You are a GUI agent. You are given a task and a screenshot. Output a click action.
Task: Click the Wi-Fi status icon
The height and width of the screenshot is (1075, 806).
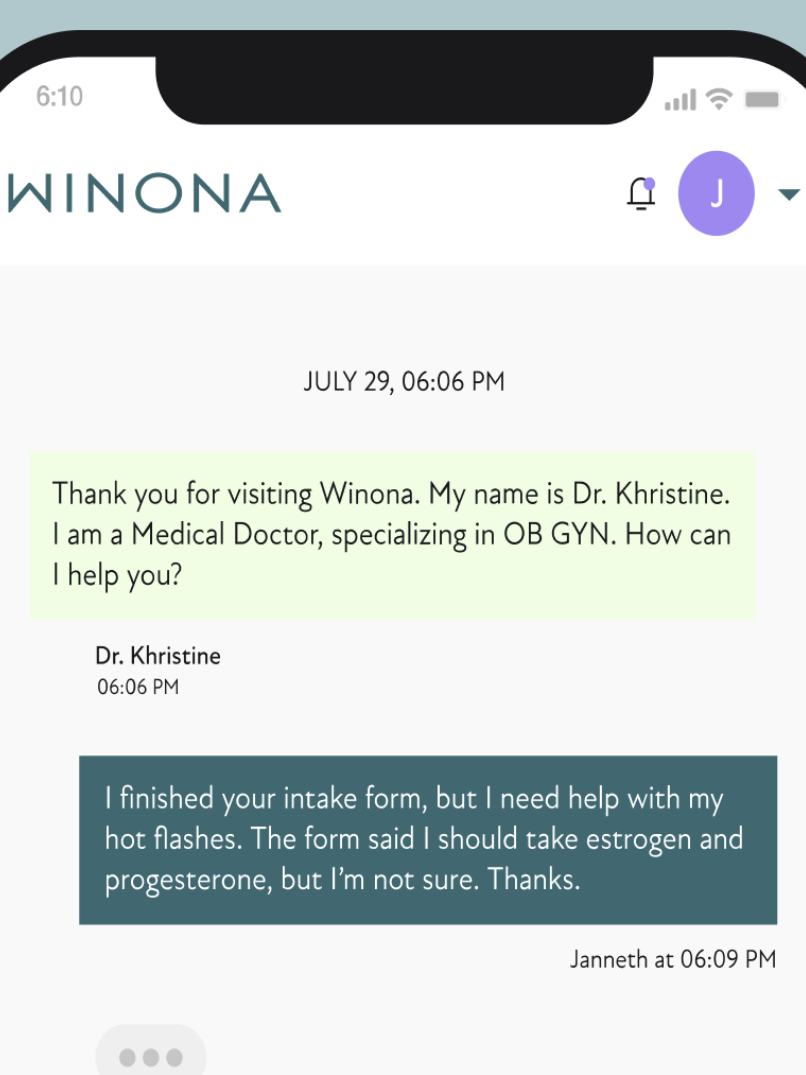click(717, 97)
